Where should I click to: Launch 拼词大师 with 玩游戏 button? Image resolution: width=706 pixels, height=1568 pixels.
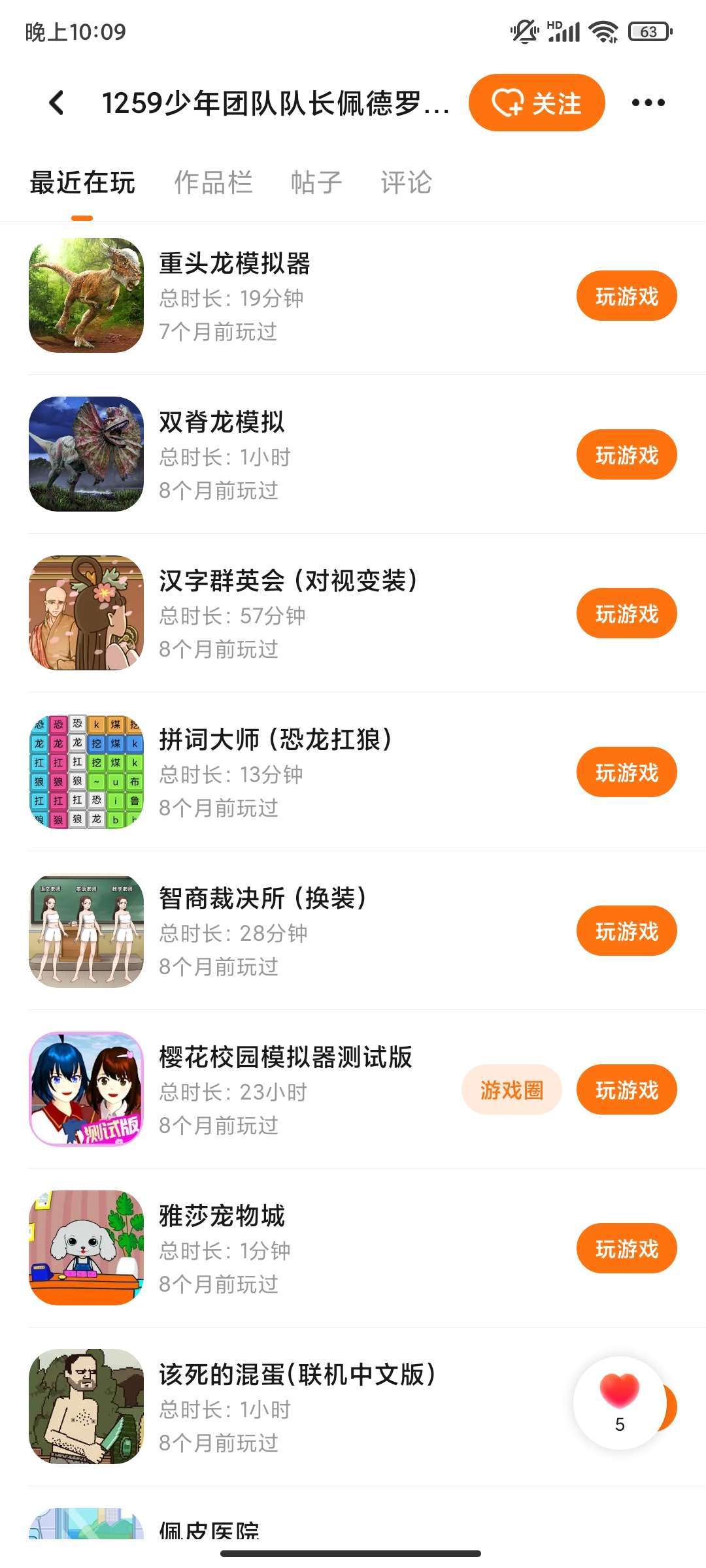(x=626, y=772)
